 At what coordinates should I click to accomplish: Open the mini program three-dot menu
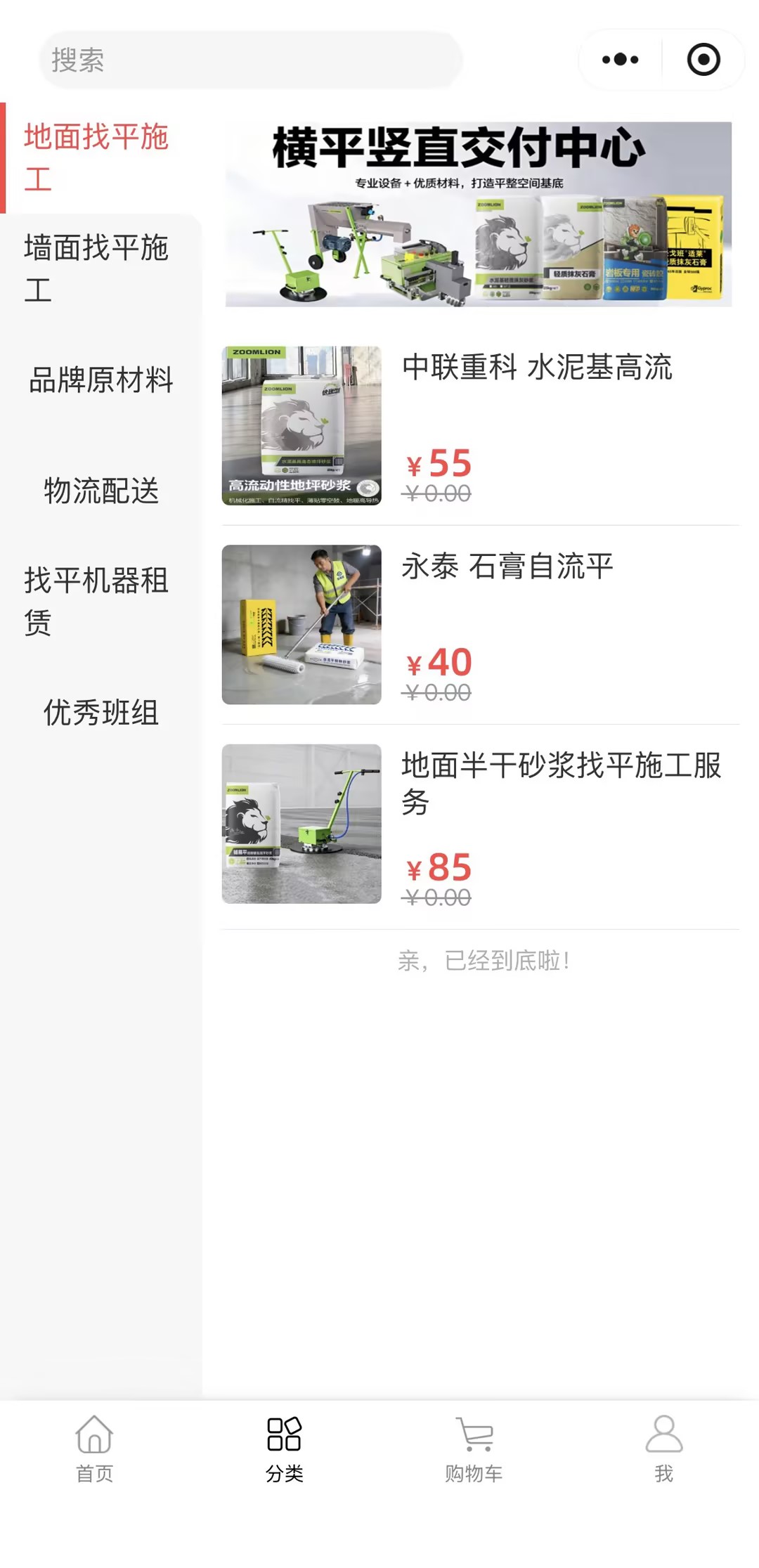[x=620, y=60]
